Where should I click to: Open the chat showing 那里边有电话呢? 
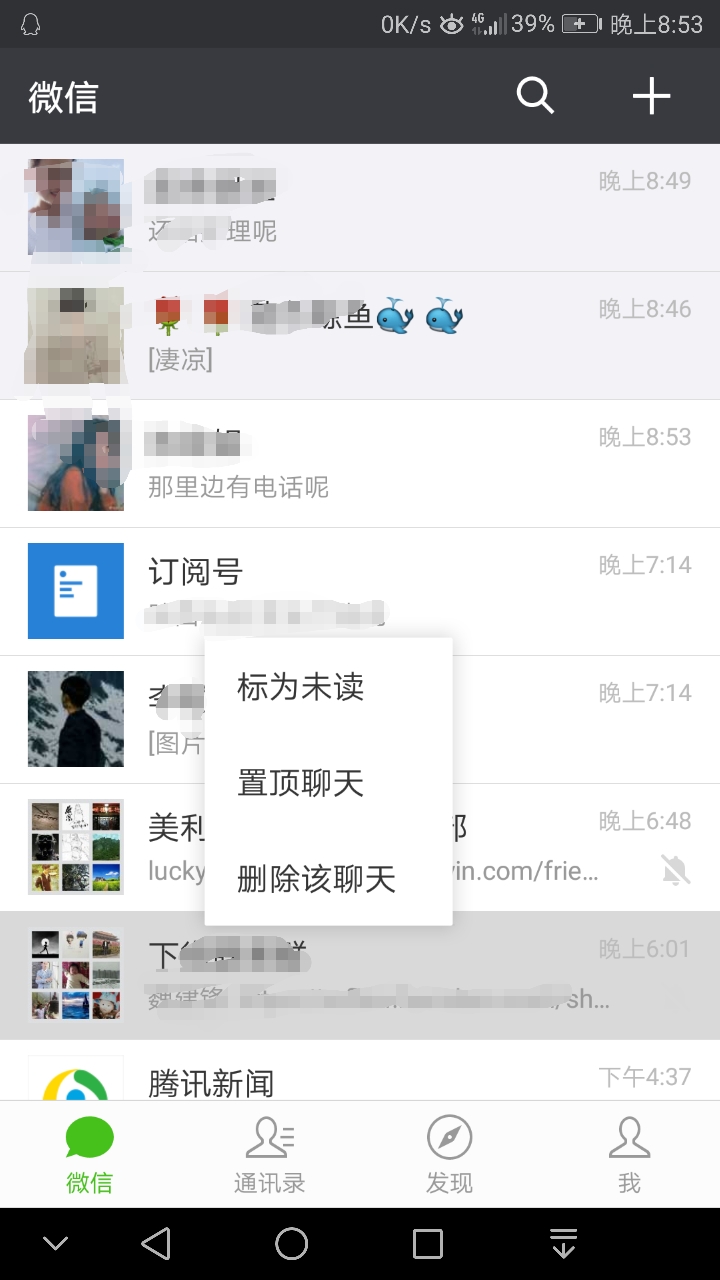[360, 463]
